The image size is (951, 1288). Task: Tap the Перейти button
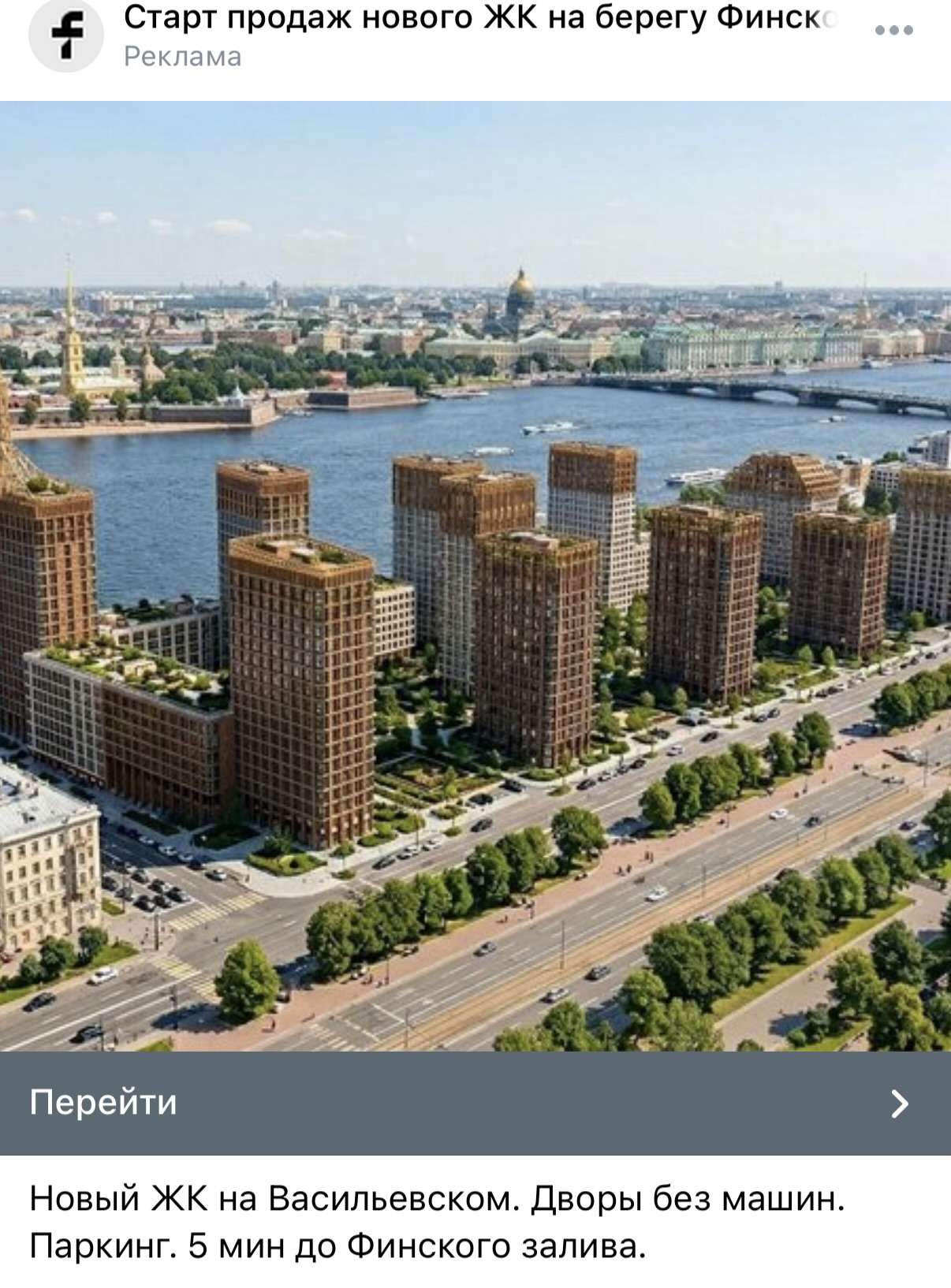click(475, 1102)
